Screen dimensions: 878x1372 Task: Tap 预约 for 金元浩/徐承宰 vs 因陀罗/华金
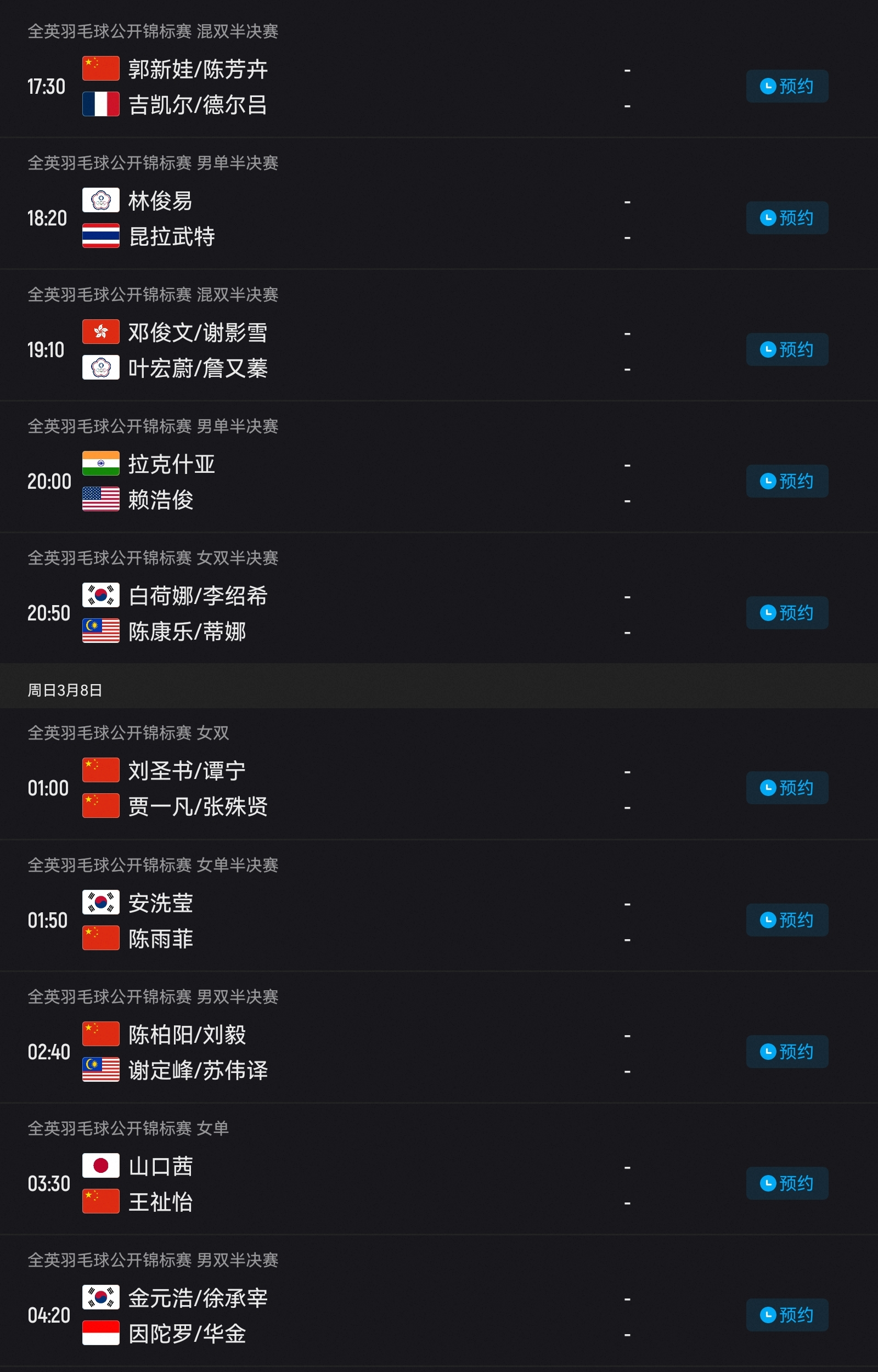pyautogui.click(x=787, y=1315)
